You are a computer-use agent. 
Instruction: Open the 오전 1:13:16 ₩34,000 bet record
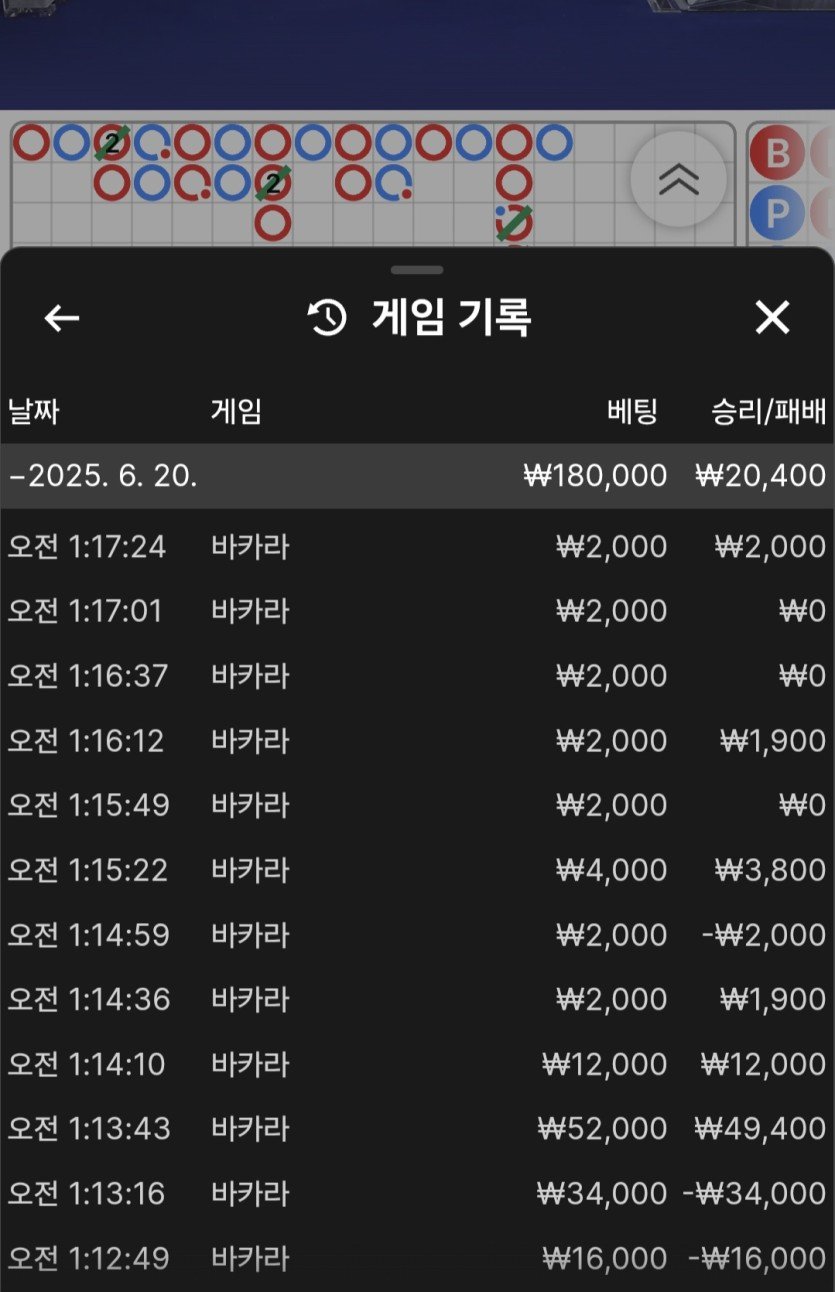417,1193
